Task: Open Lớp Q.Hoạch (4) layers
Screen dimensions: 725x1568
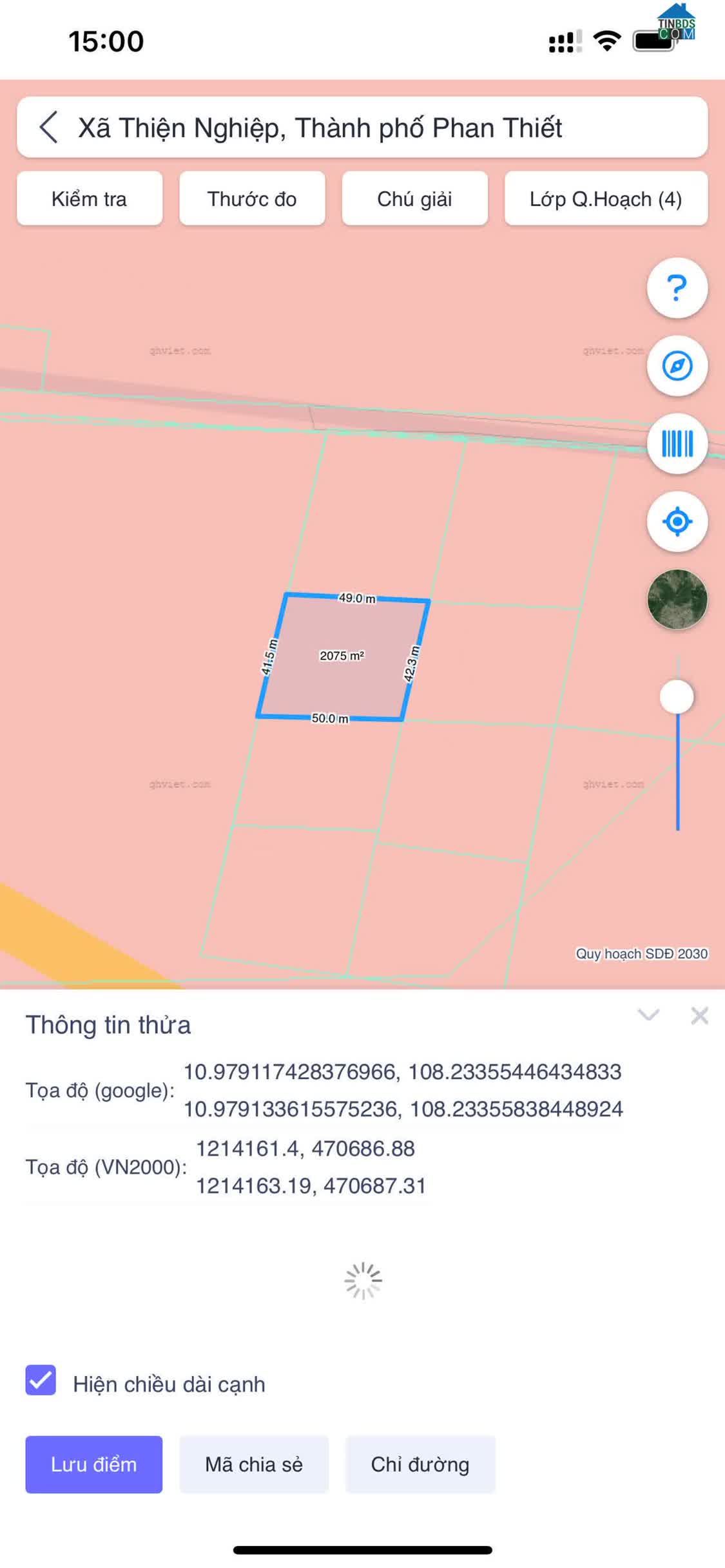Action: 606,198
